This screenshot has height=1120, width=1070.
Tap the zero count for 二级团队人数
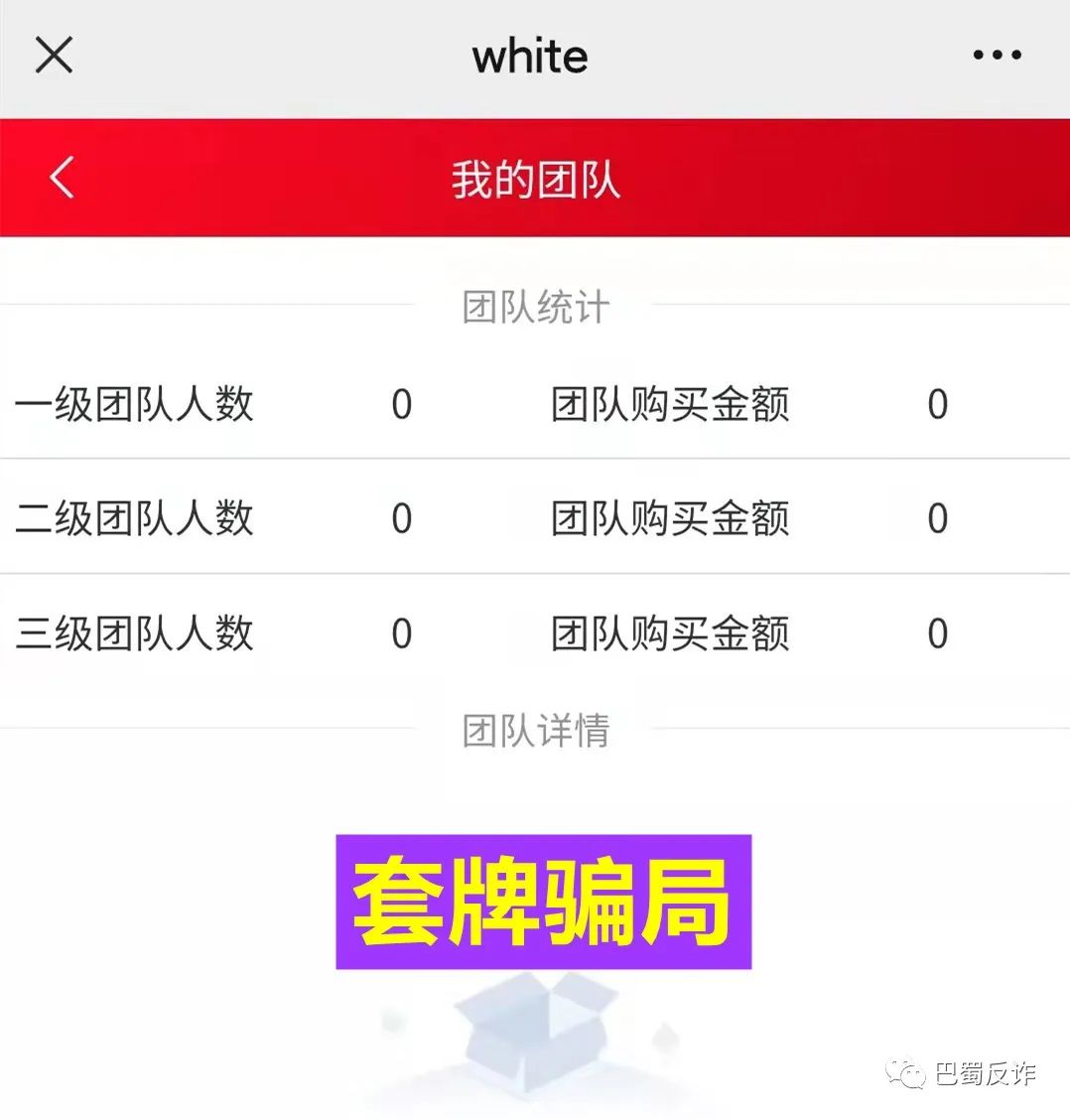[401, 518]
